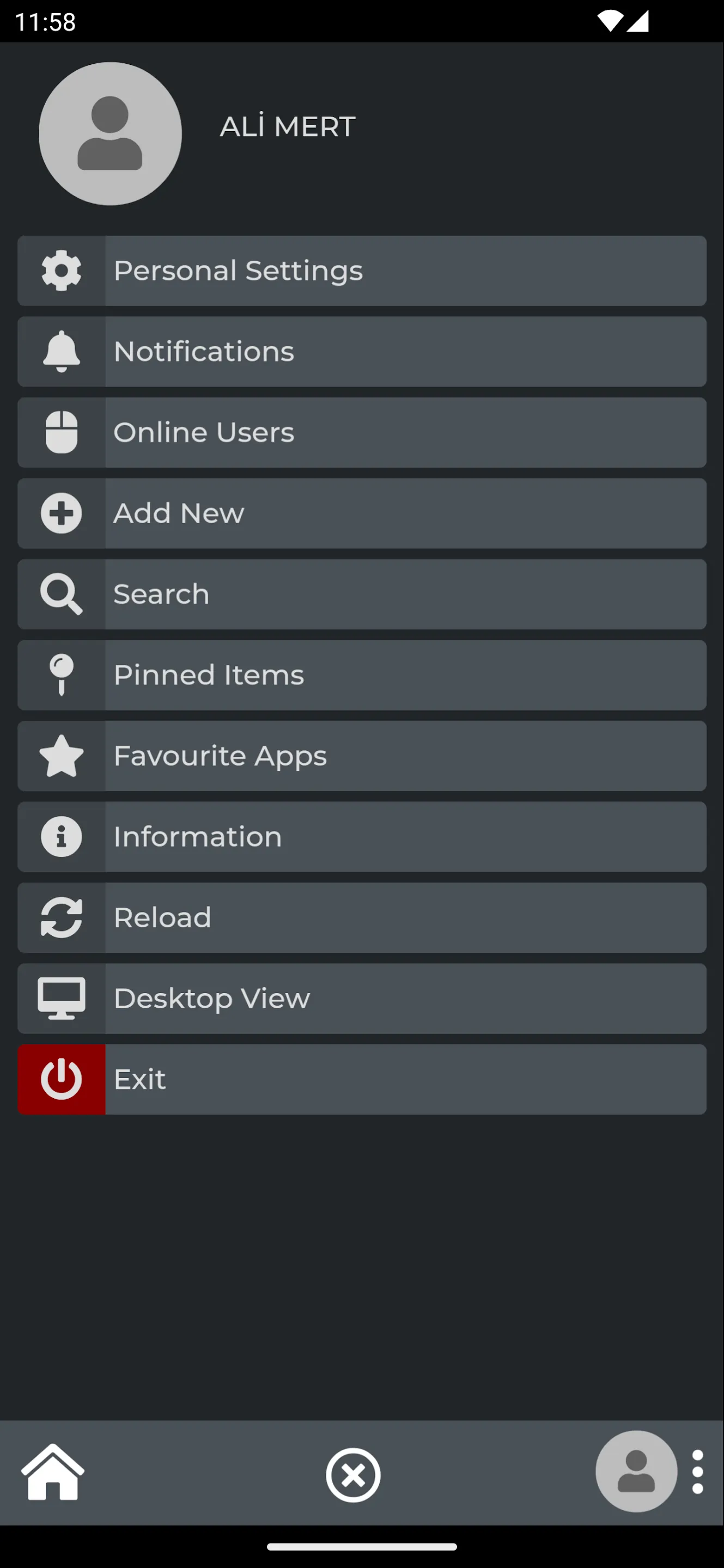The image size is (724, 1568).
Task: Open the Information row
Action: (362, 837)
